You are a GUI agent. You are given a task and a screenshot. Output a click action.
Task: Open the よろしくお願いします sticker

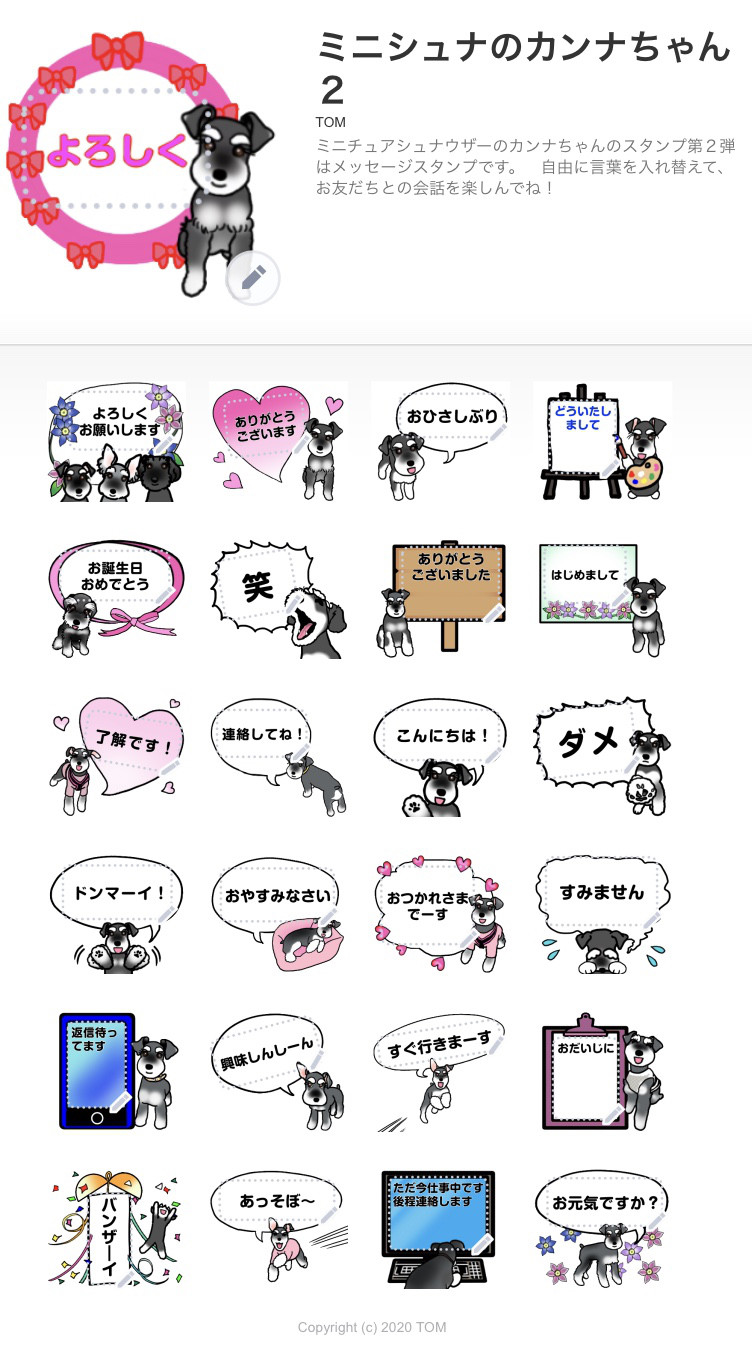click(x=116, y=441)
